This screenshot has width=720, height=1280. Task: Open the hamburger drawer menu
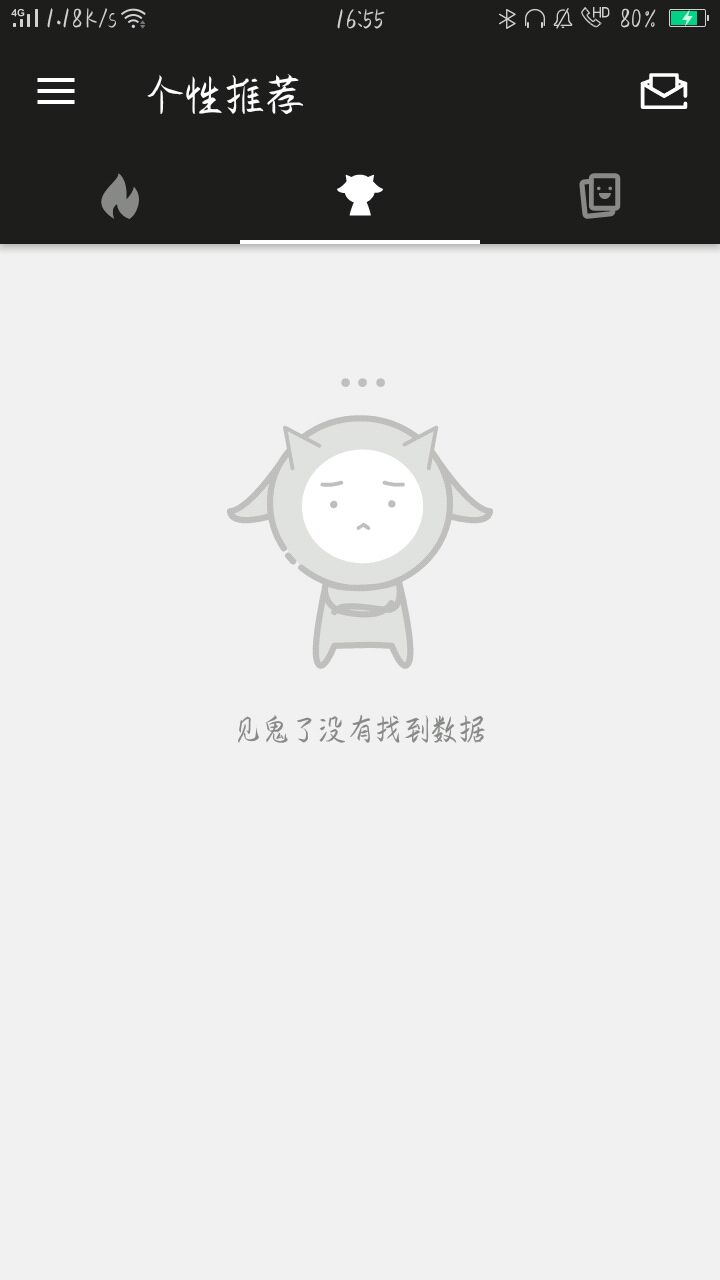coord(56,92)
